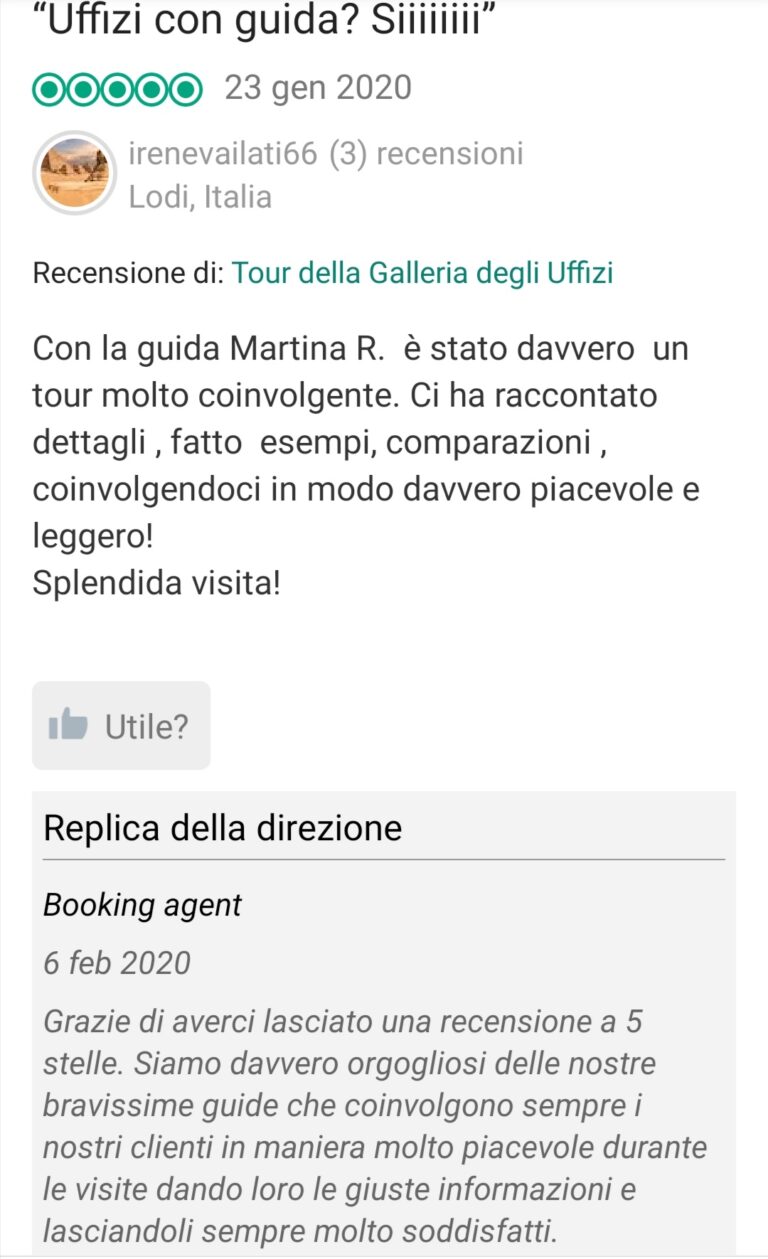This screenshot has width=768, height=1259.
Task: Open the Tour della Galleria degli Uffizi link
Action: tap(422, 273)
